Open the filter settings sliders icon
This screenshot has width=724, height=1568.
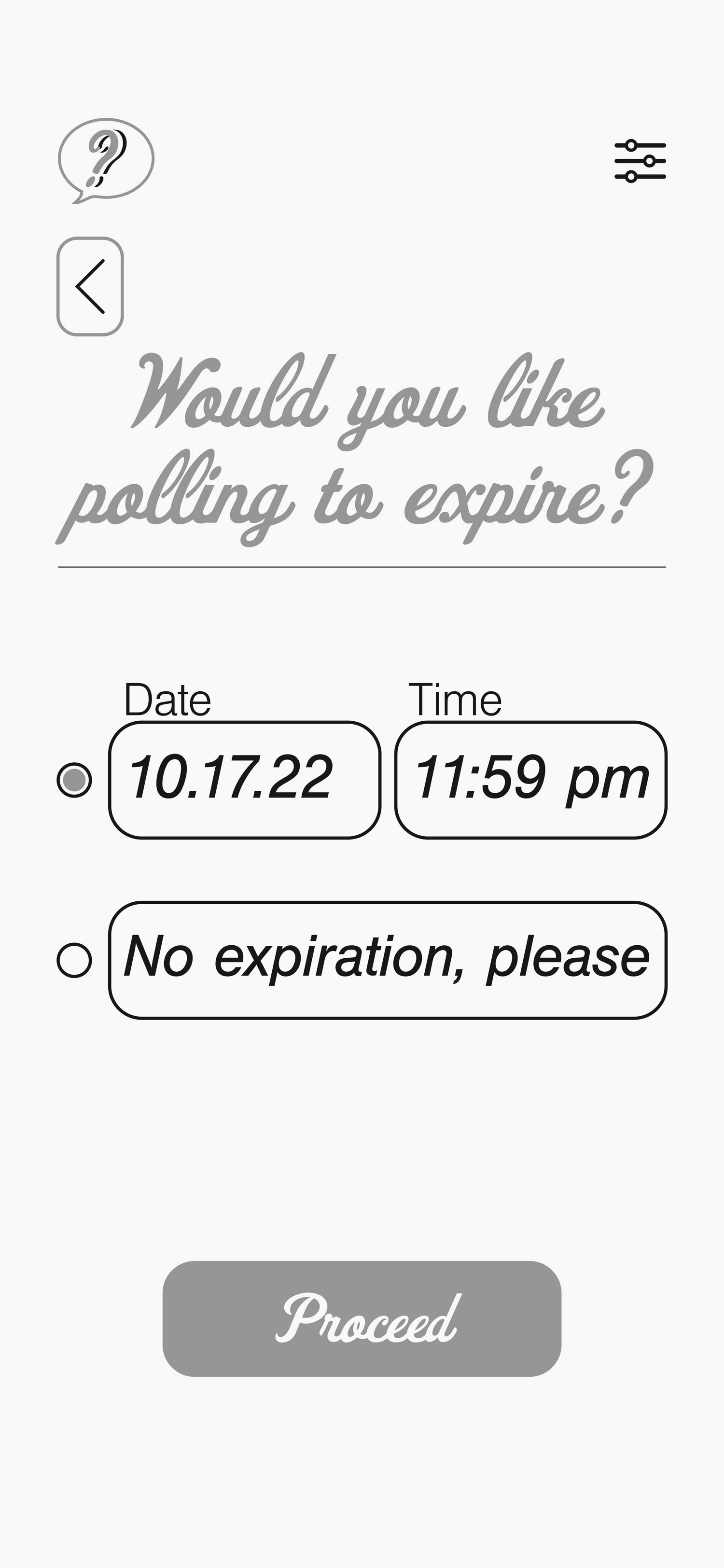tap(640, 161)
